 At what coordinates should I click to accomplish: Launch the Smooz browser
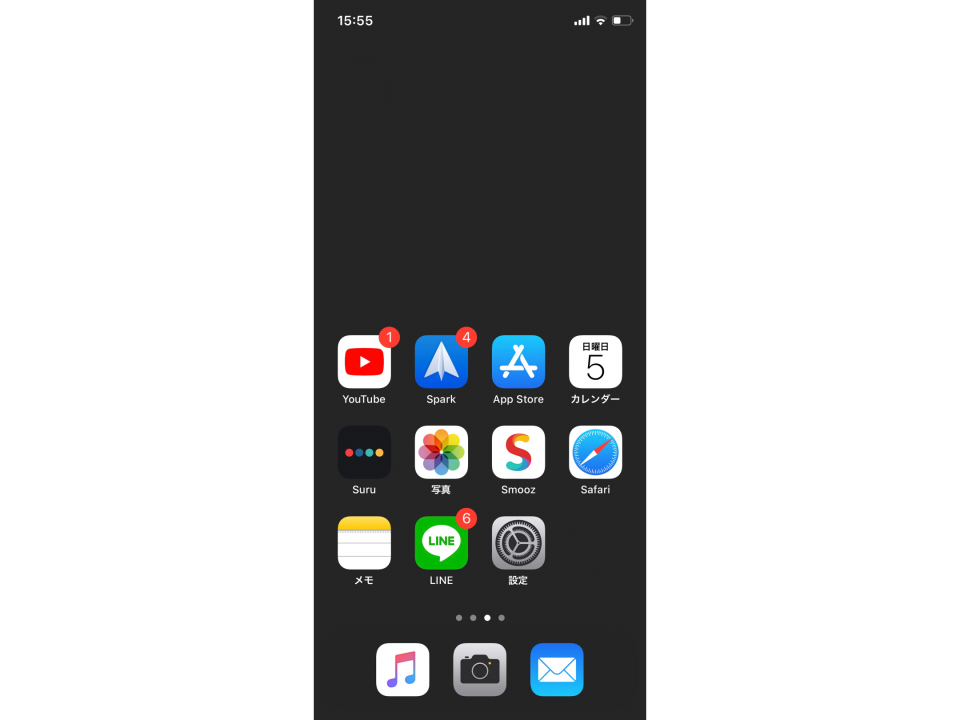click(x=518, y=453)
